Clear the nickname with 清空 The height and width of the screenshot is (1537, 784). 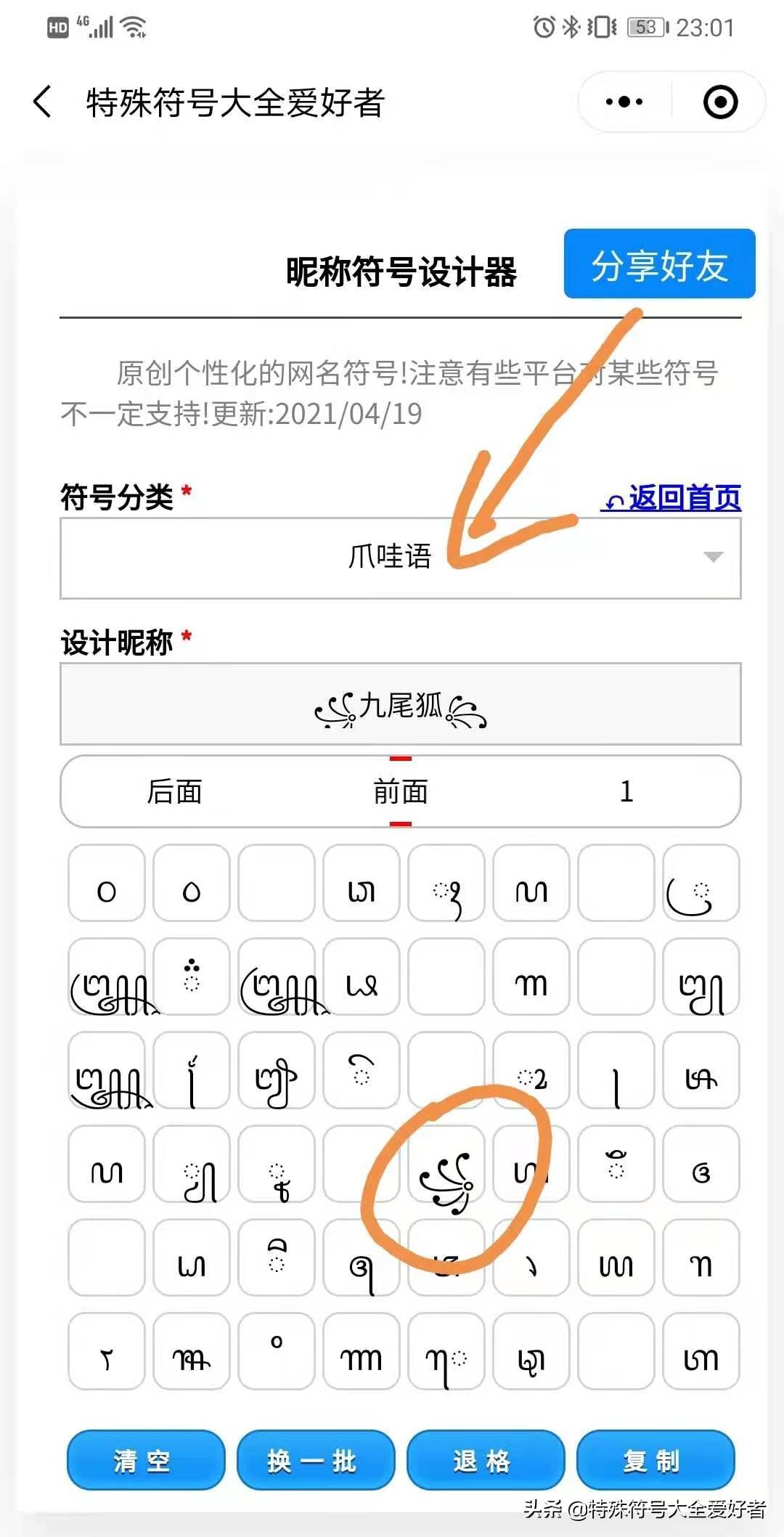(145, 1460)
